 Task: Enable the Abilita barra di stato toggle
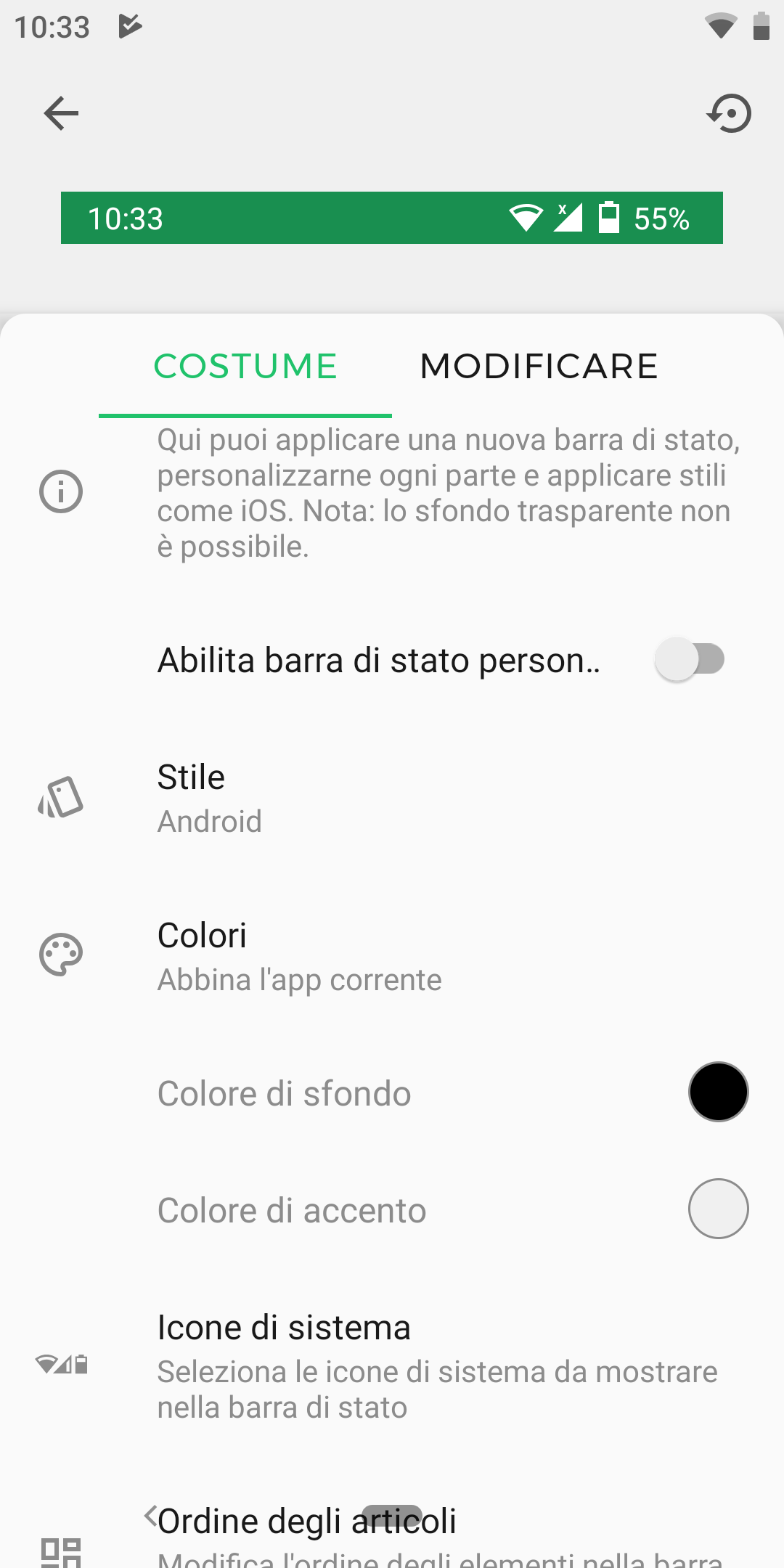(x=690, y=659)
